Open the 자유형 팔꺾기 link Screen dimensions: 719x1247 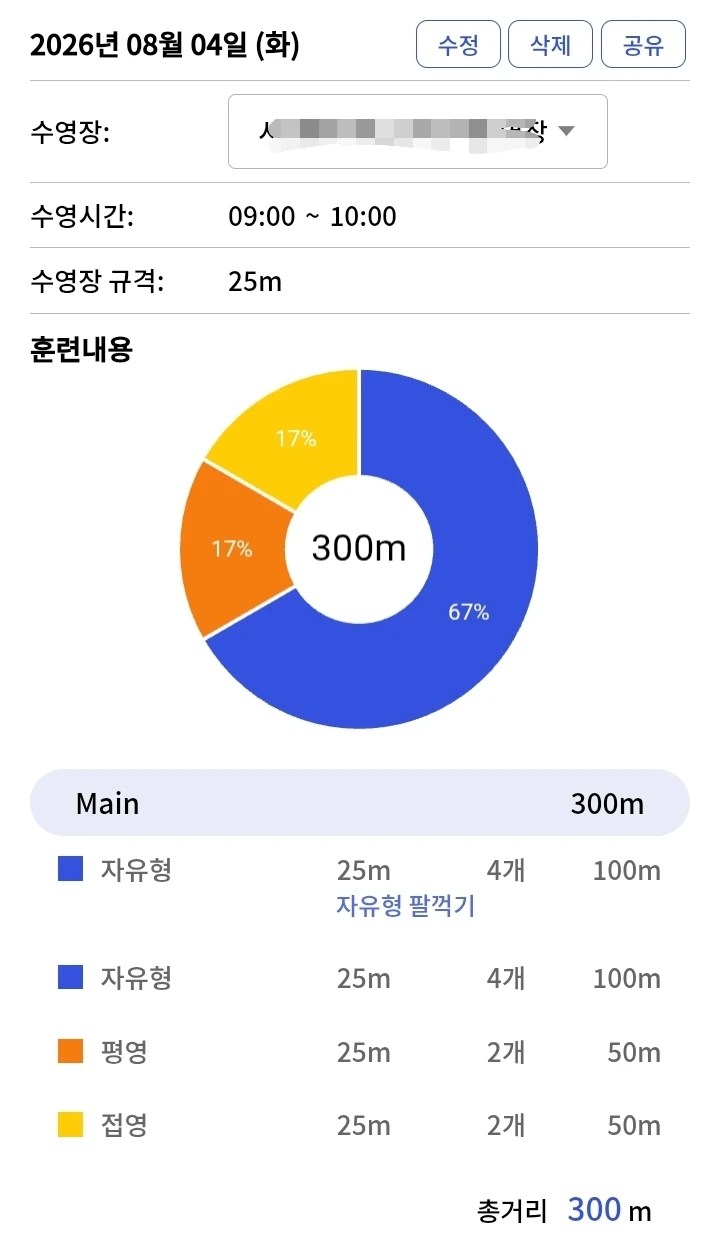coord(405,906)
